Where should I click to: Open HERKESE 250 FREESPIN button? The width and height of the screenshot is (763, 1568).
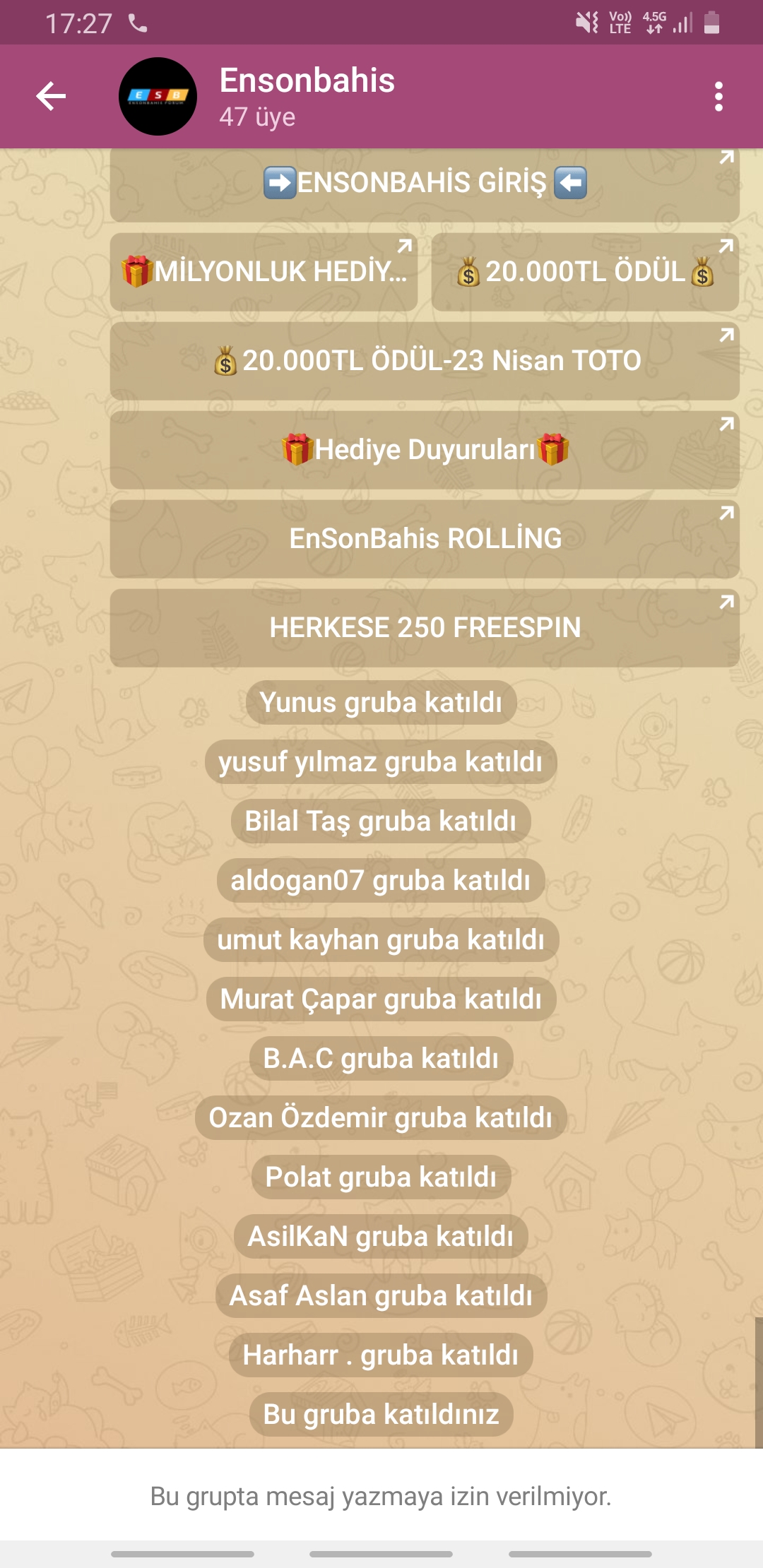pyautogui.click(x=425, y=628)
